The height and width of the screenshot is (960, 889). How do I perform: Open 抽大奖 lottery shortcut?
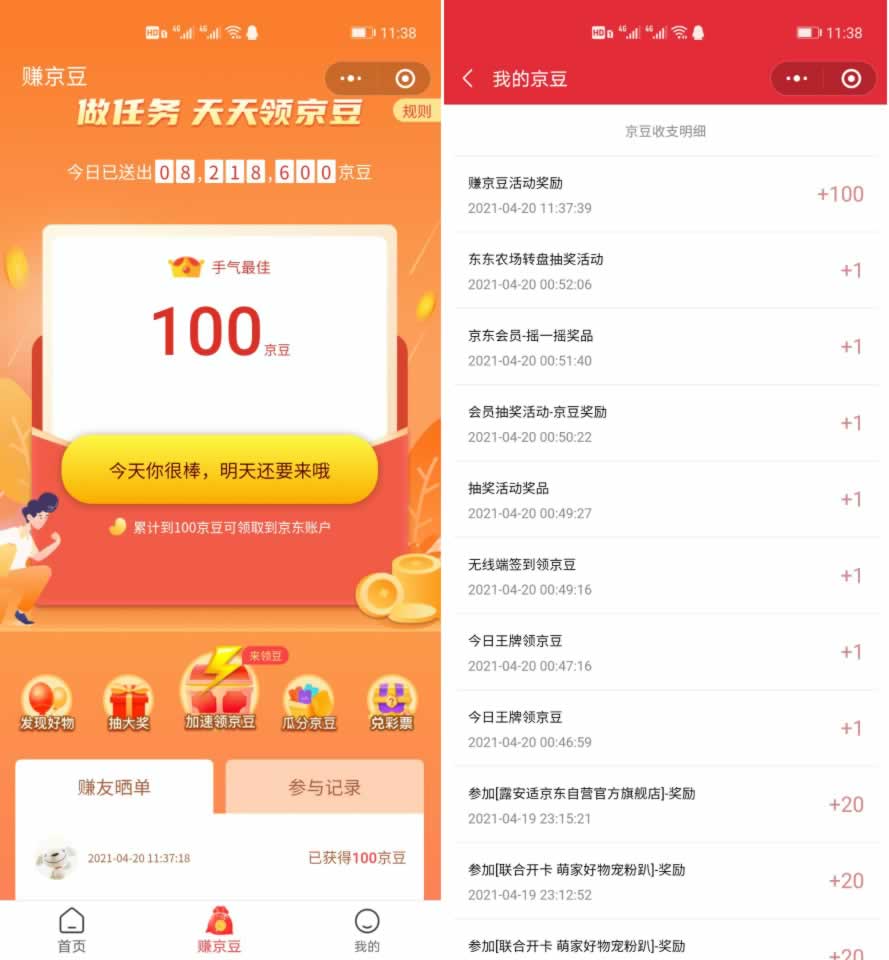pos(128,704)
